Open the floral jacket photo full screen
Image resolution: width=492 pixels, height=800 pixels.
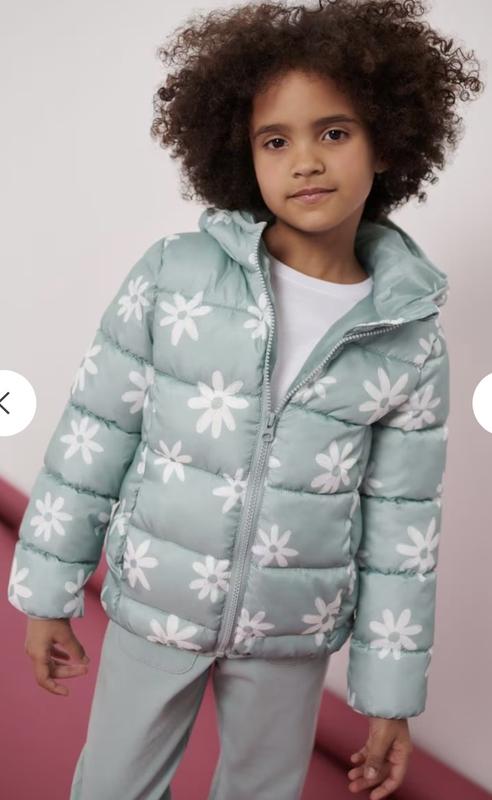[x=246, y=400]
